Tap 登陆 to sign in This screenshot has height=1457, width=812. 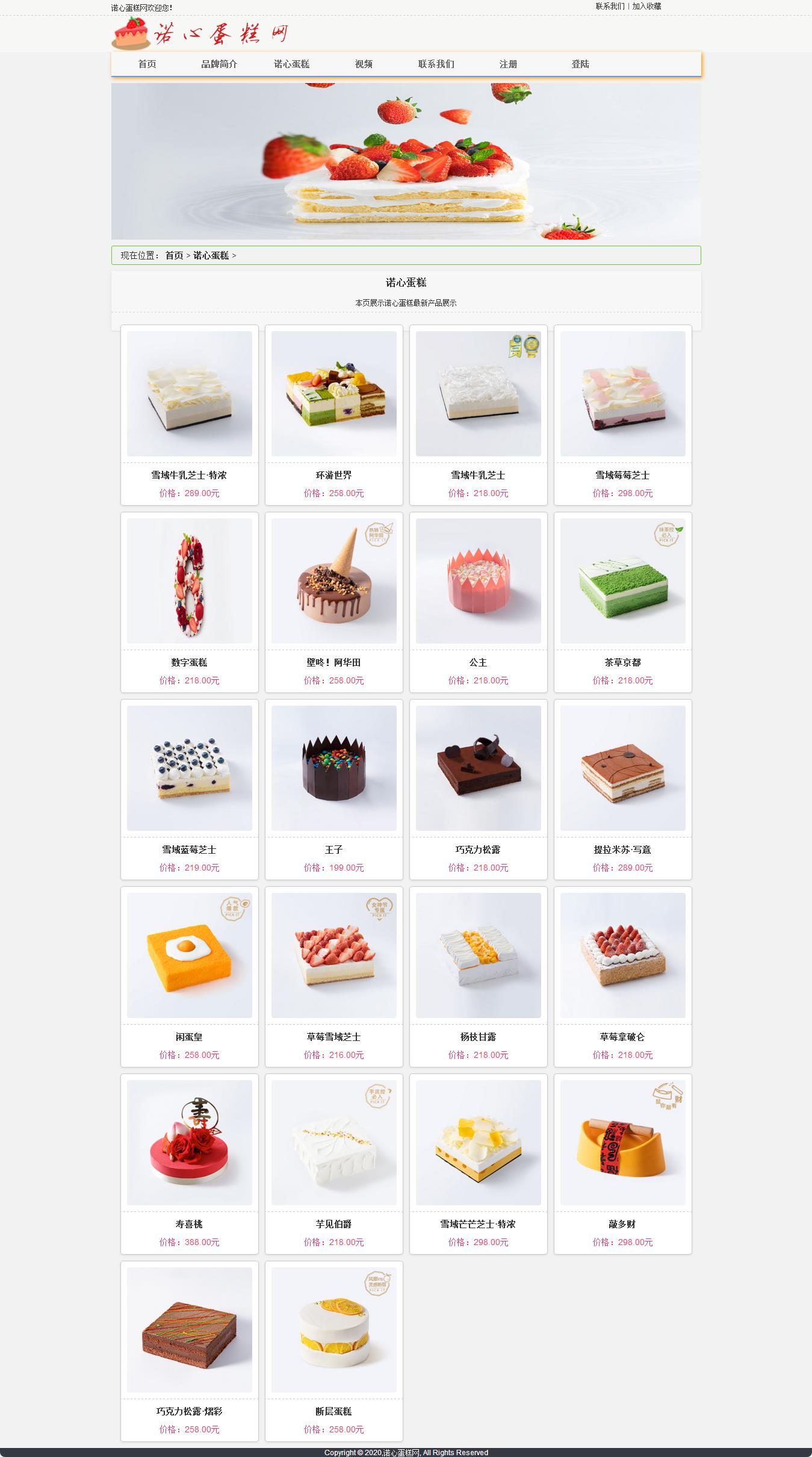[580, 64]
